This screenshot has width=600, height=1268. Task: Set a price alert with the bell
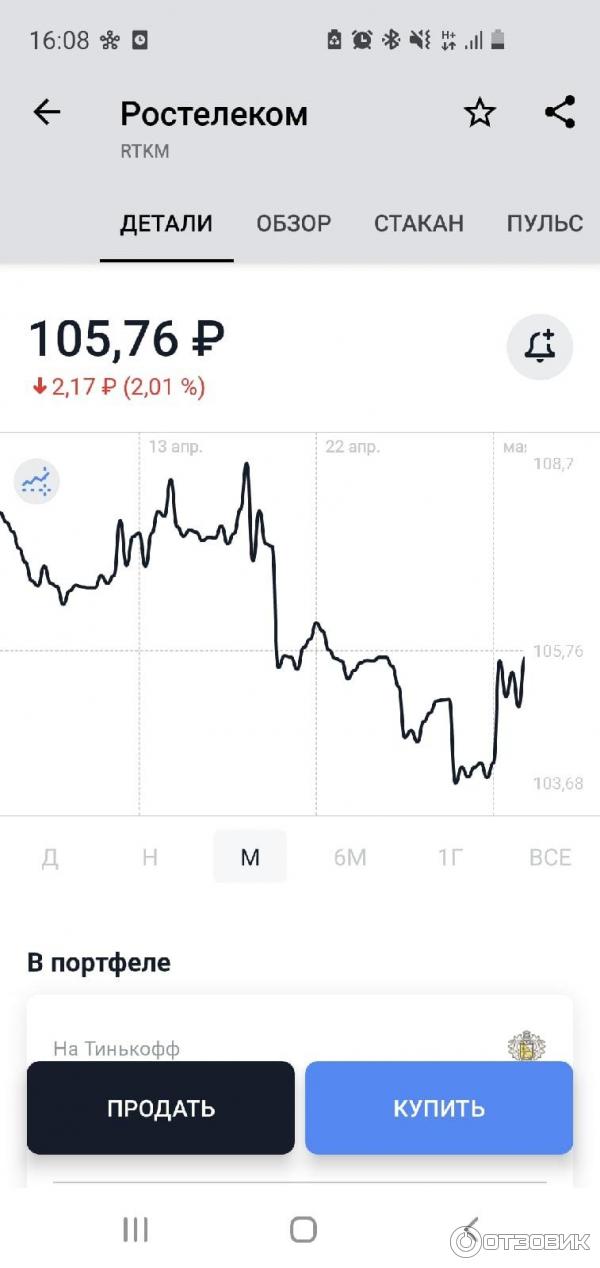coord(540,347)
